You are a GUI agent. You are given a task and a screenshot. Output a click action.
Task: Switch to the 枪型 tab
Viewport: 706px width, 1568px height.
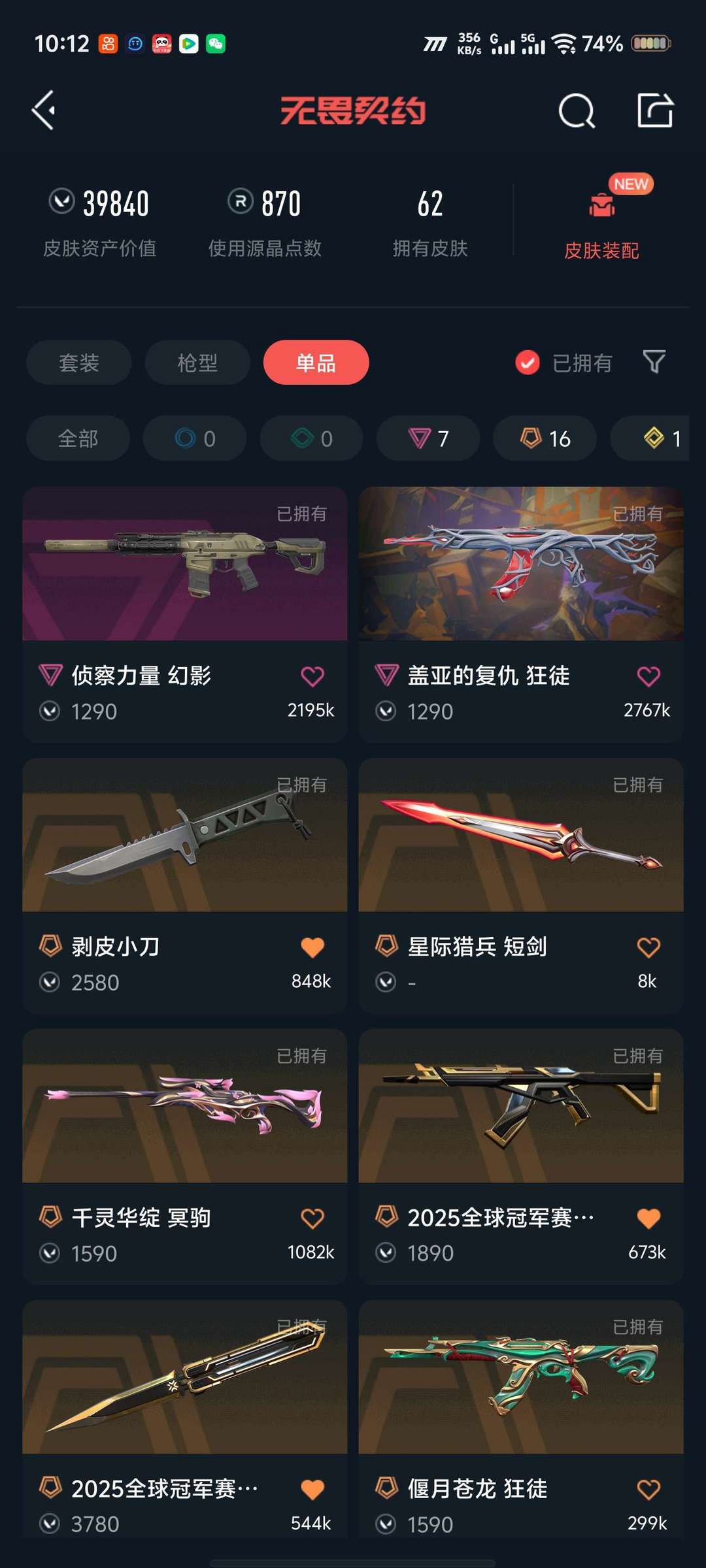click(x=197, y=363)
